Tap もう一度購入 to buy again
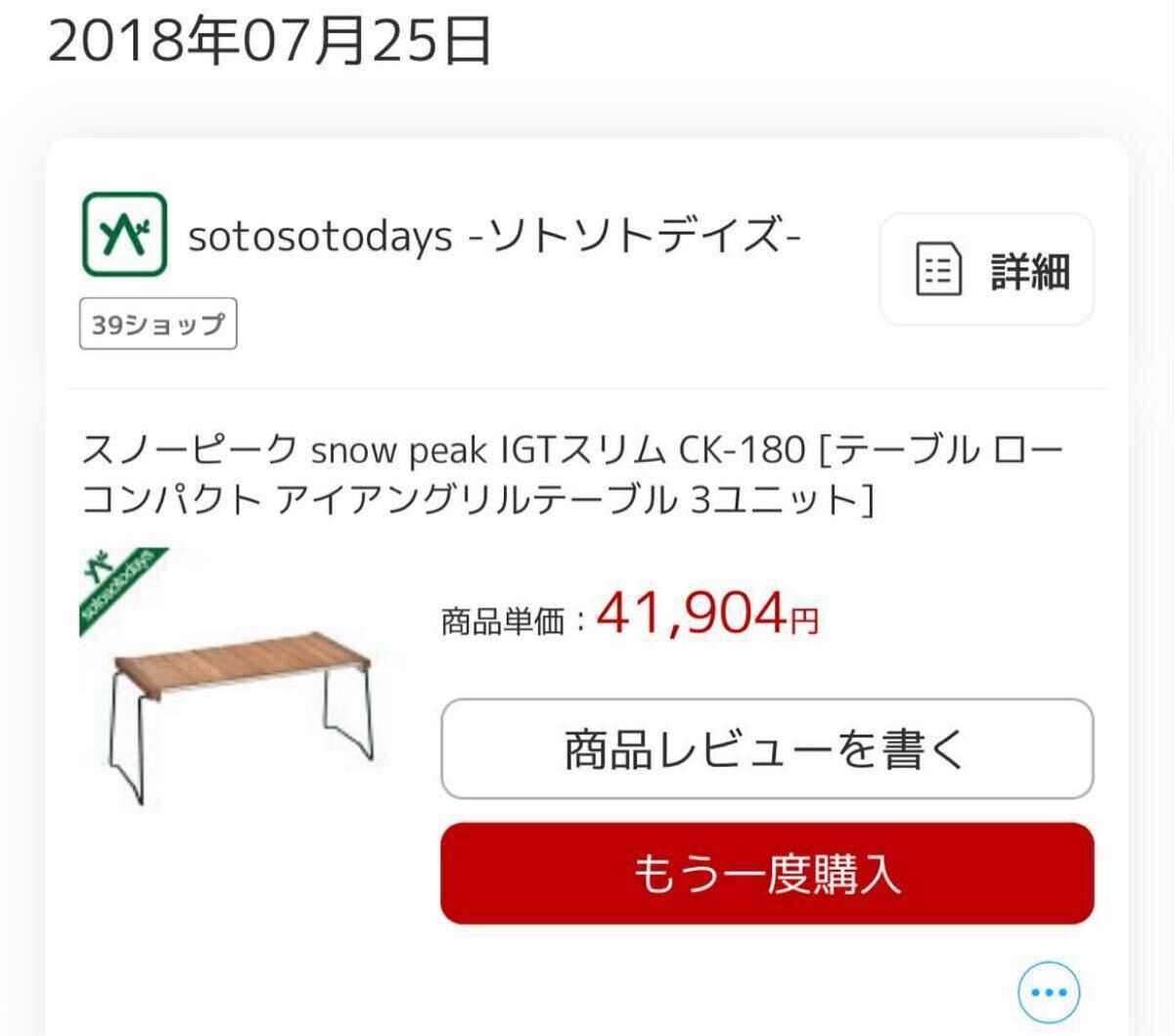Image resolution: width=1174 pixels, height=1036 pixels. point(766,874)
